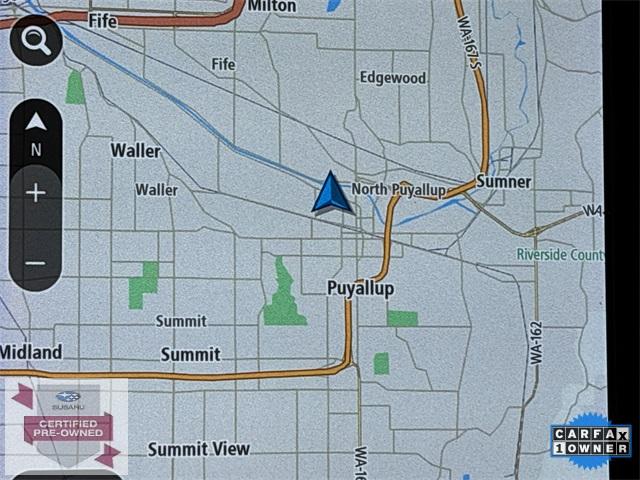Screen dimensions: 640x480
Task: Tap the north compass arrow
Action: point(36,131)
